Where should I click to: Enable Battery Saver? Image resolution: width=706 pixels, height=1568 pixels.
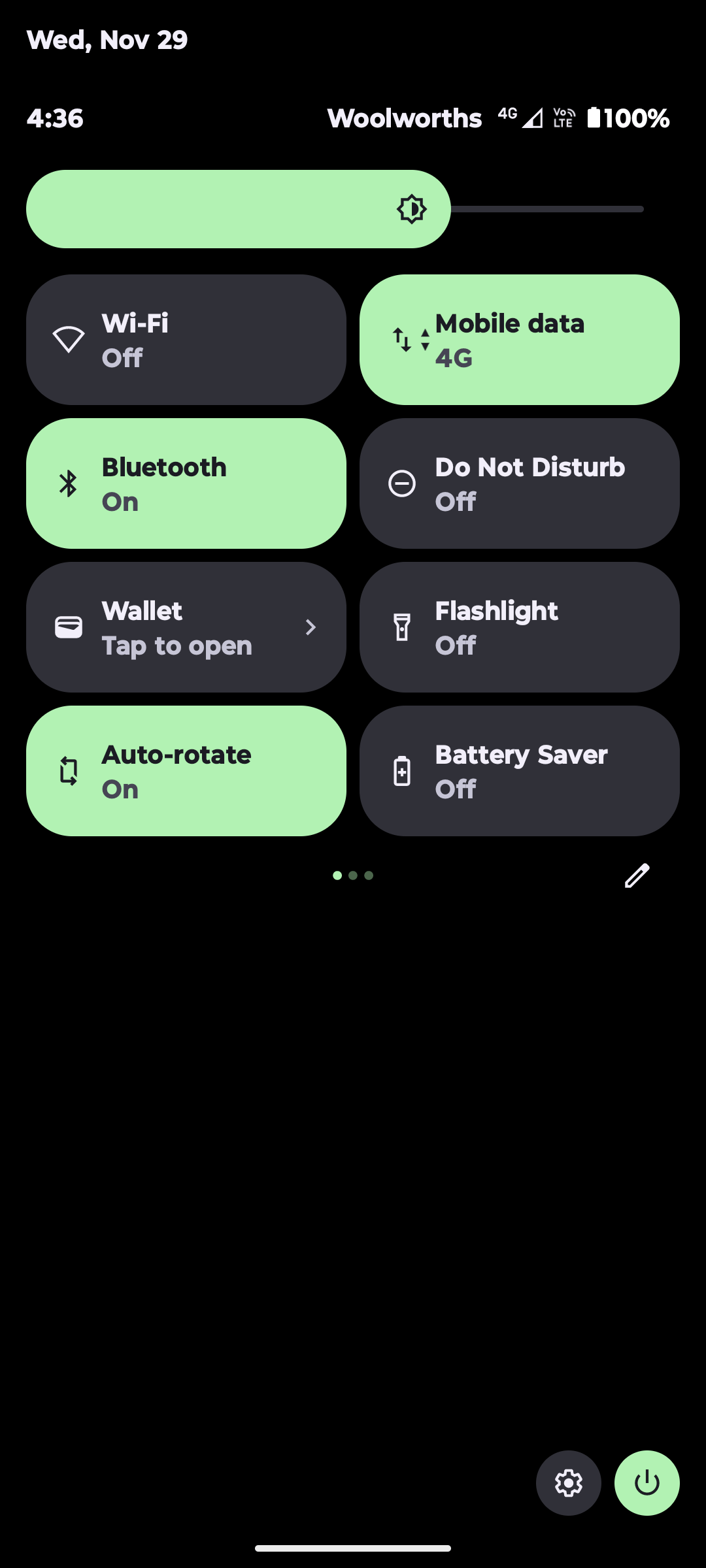click(520, 771)
